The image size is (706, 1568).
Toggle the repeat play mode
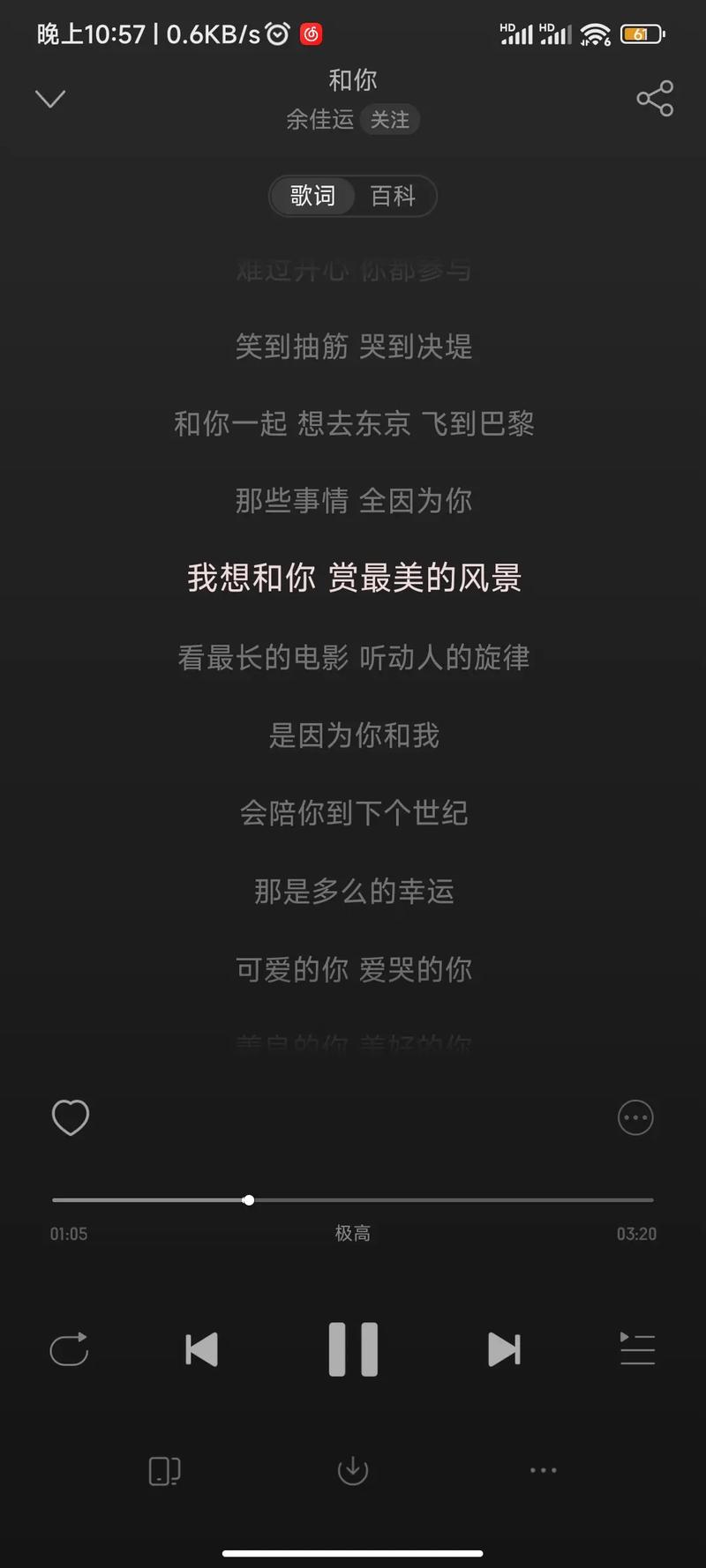click(x=69, y=1349)
